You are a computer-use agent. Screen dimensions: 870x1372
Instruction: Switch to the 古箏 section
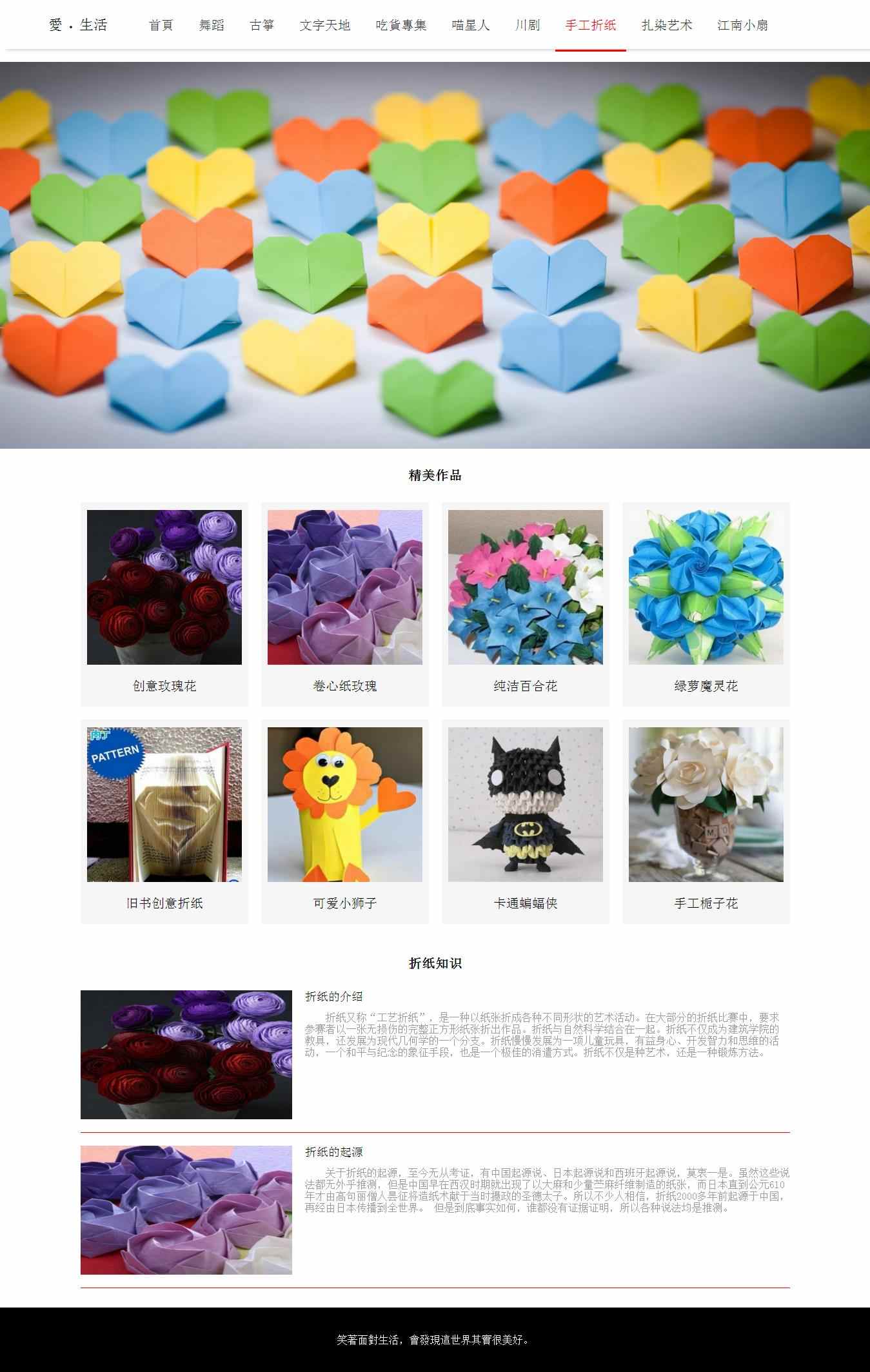(262, 25)
